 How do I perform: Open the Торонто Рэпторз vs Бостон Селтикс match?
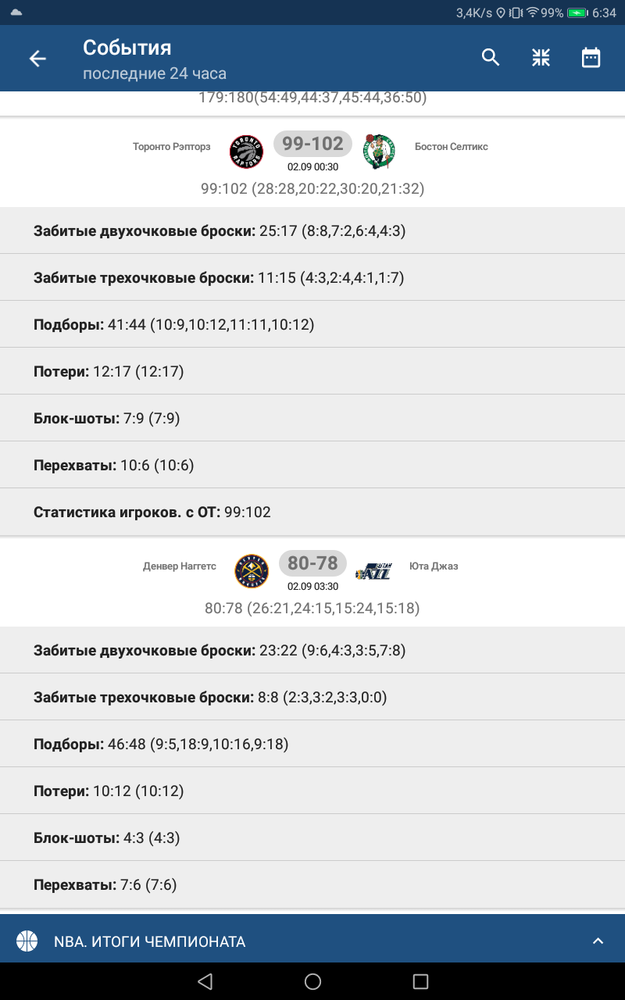[x=312, y=163]
